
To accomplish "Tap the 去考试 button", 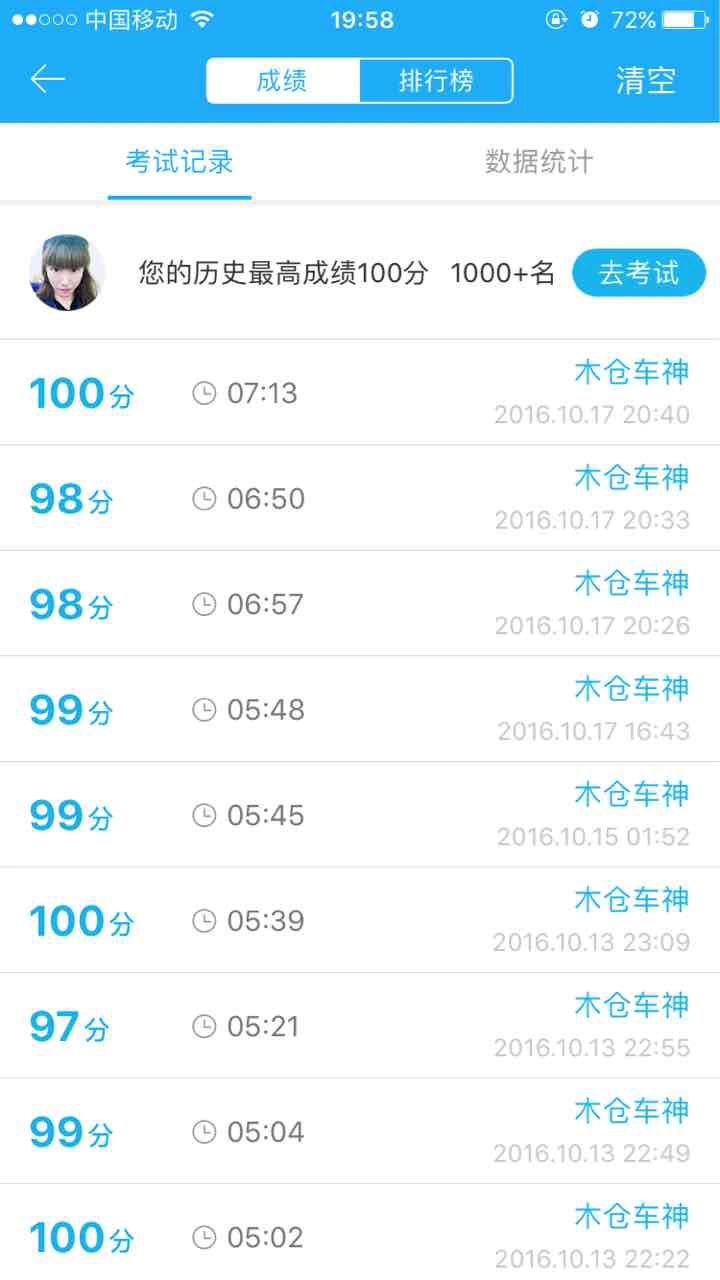I will tap(638, 273).
